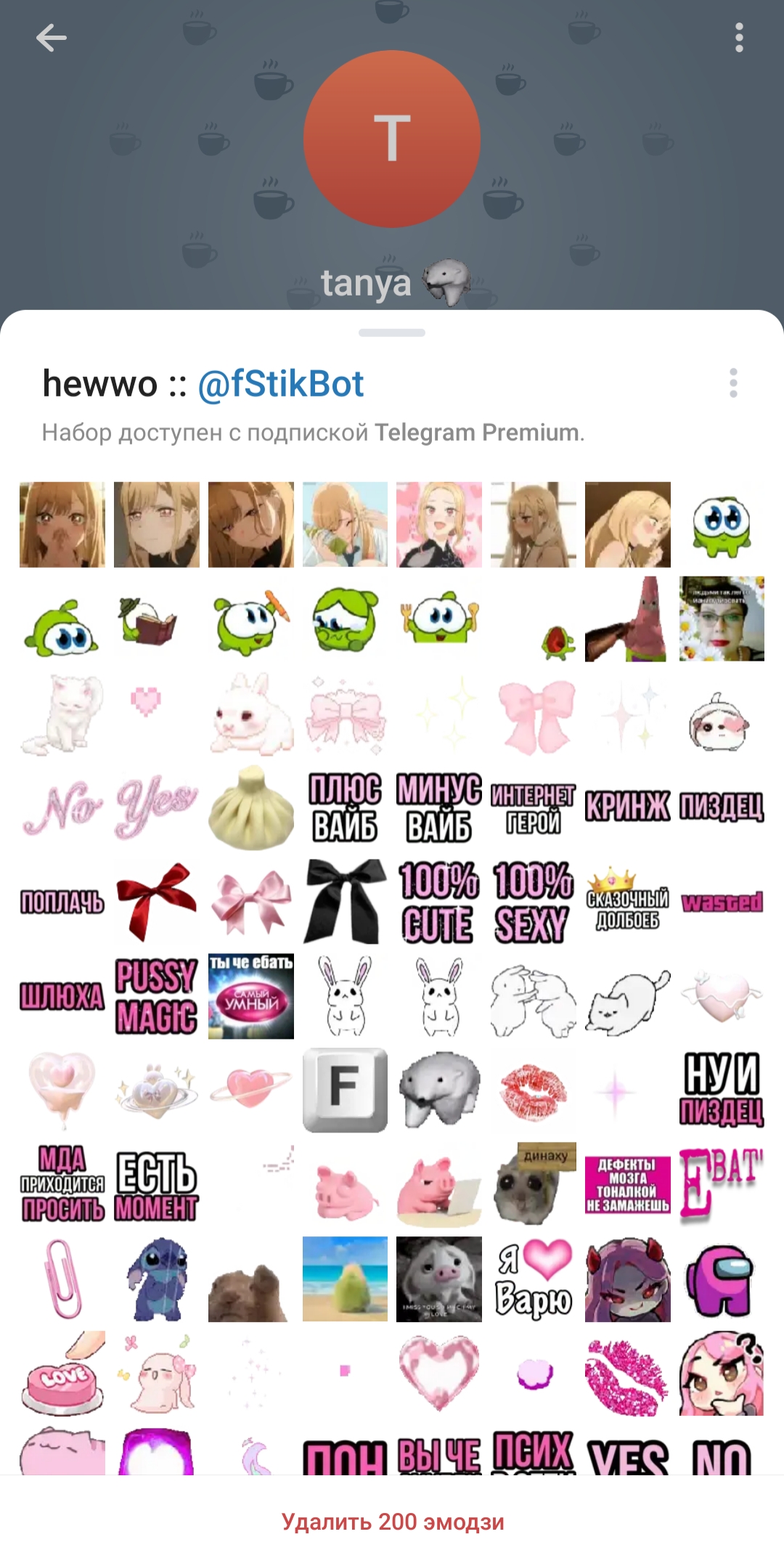Select the ЕСТЬ MOMENT emoji
This screenshot has width=784, height=1558.
(157, 1185)
